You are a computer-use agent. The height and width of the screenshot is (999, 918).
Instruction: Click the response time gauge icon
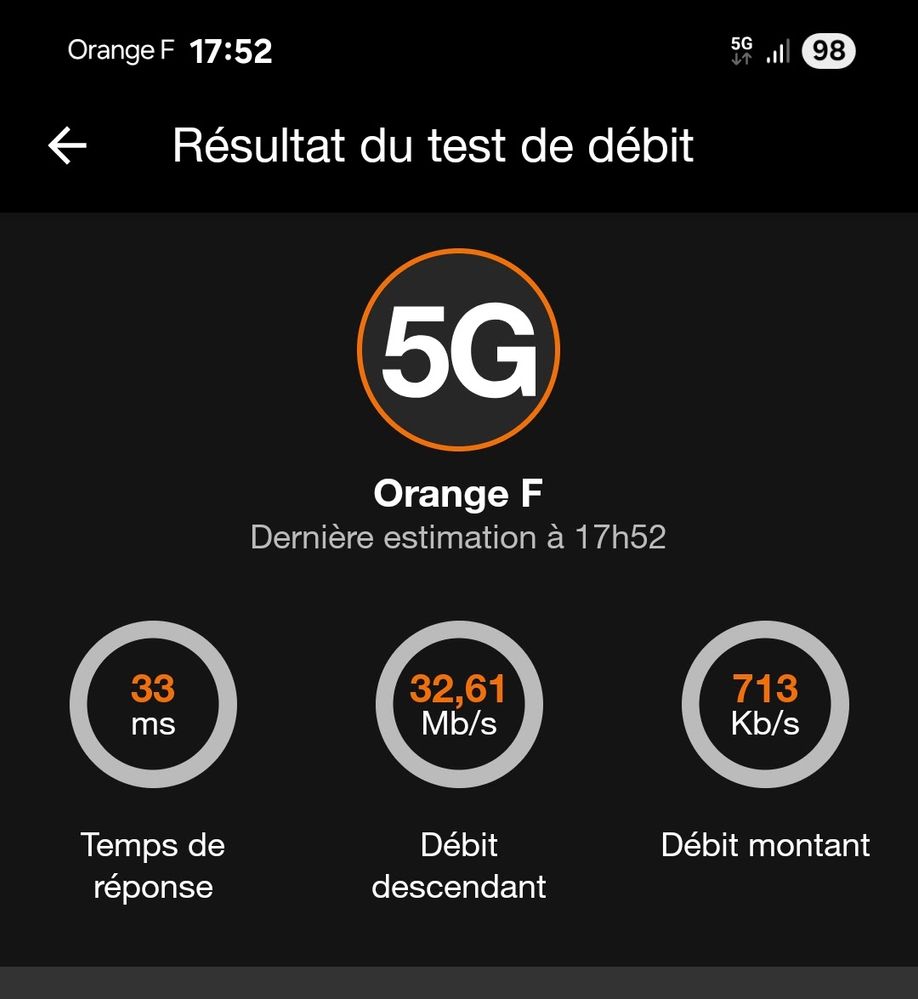click(152, 703)
